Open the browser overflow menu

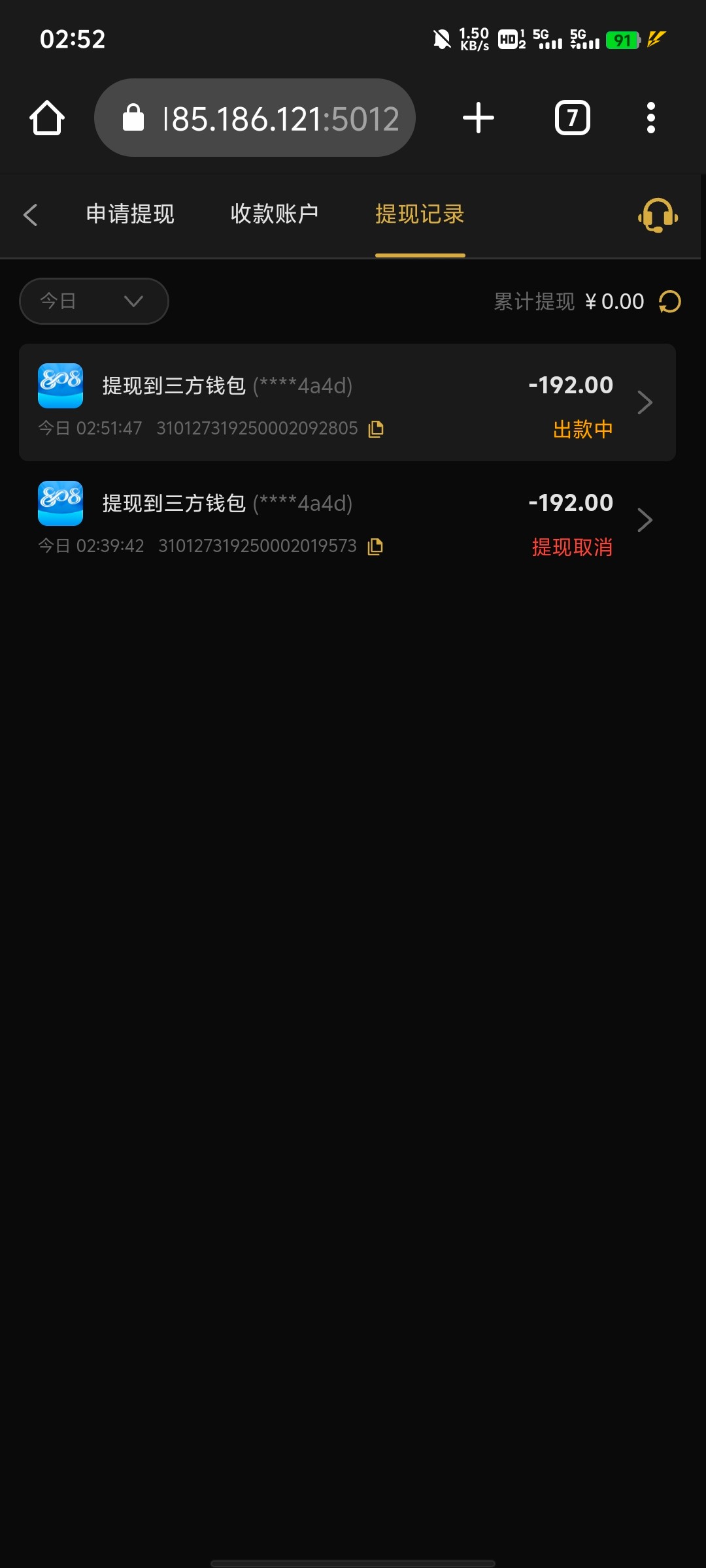(650, 118)
